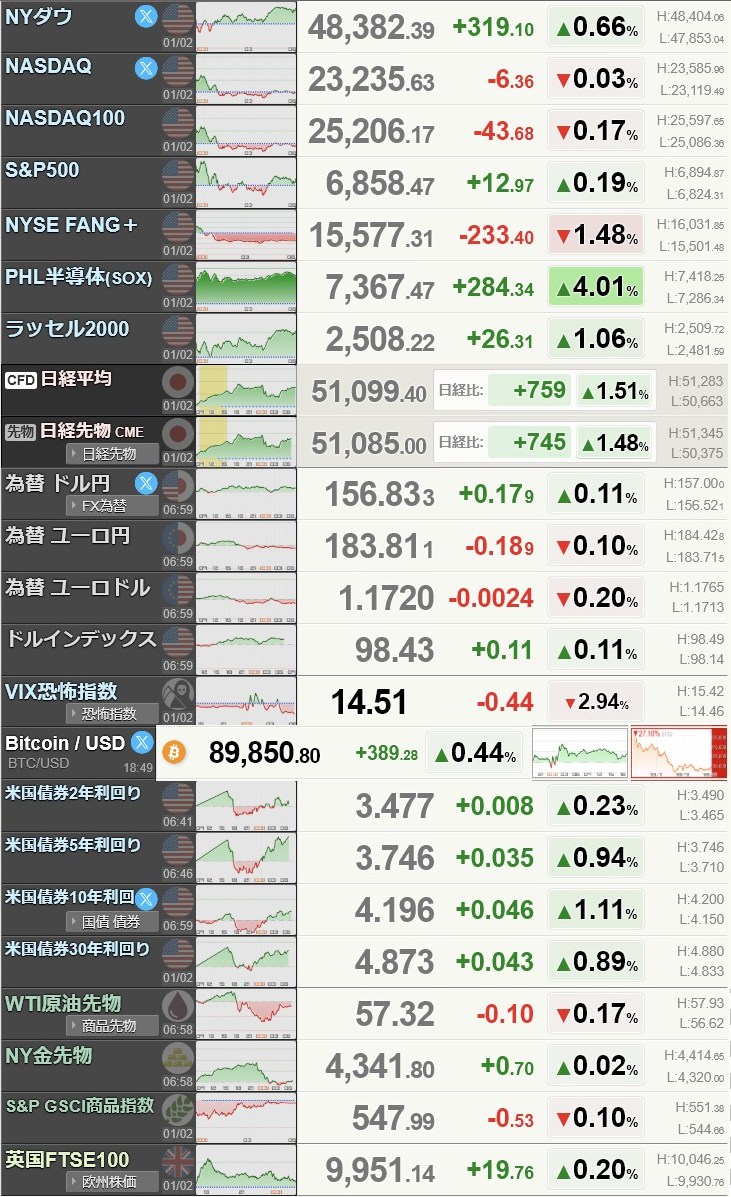This screenshot has height=1197, width=731.
Task: Open the 国債 債券 page
Action: click(111, 921)
